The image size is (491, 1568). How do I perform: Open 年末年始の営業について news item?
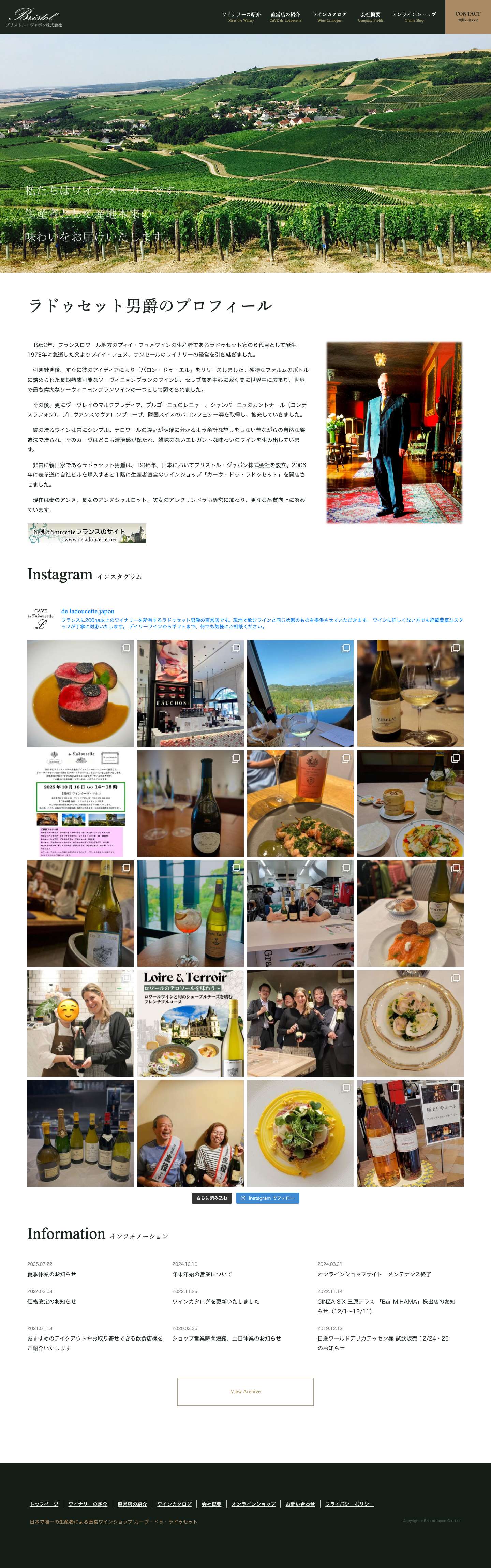pos(202,1274)
